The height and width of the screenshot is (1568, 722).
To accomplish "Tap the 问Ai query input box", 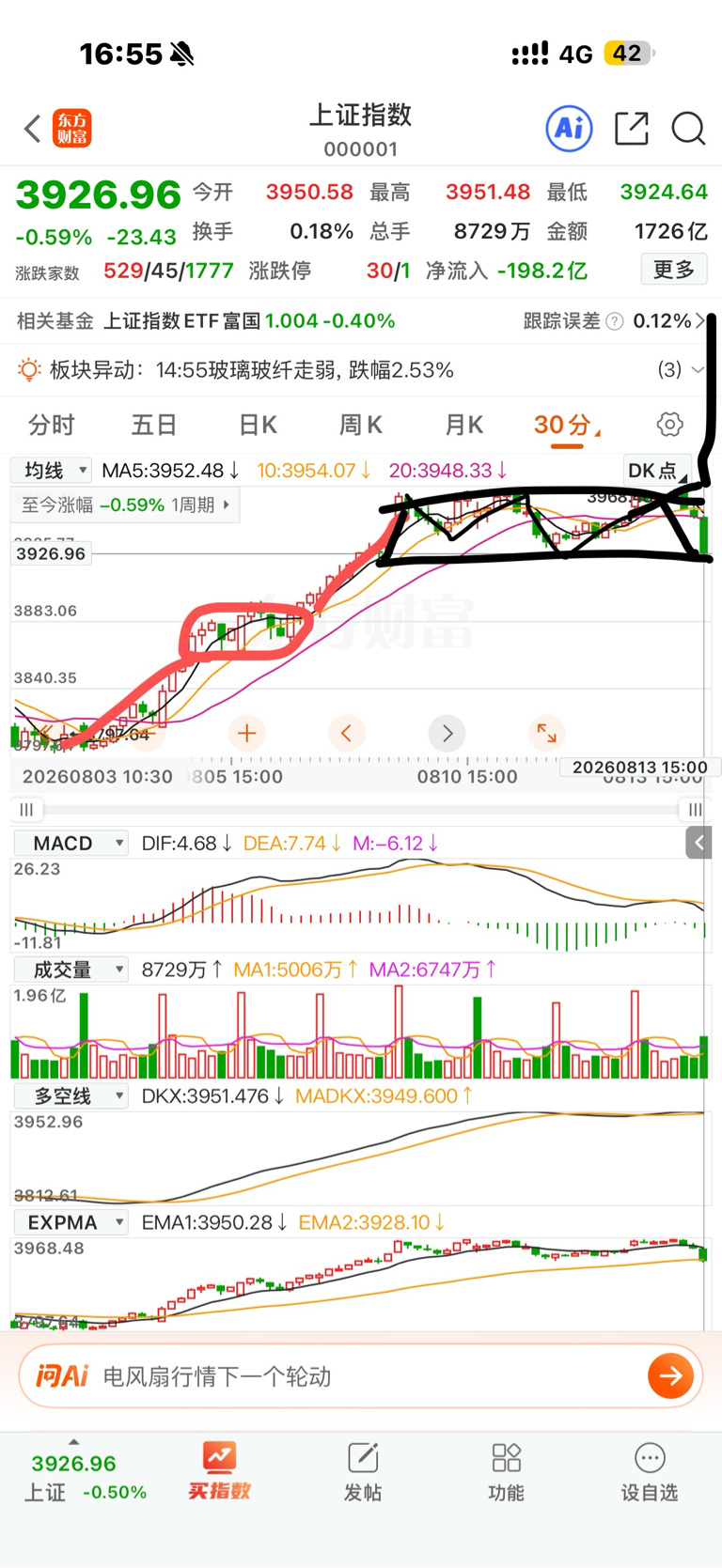I will 361,1376.
